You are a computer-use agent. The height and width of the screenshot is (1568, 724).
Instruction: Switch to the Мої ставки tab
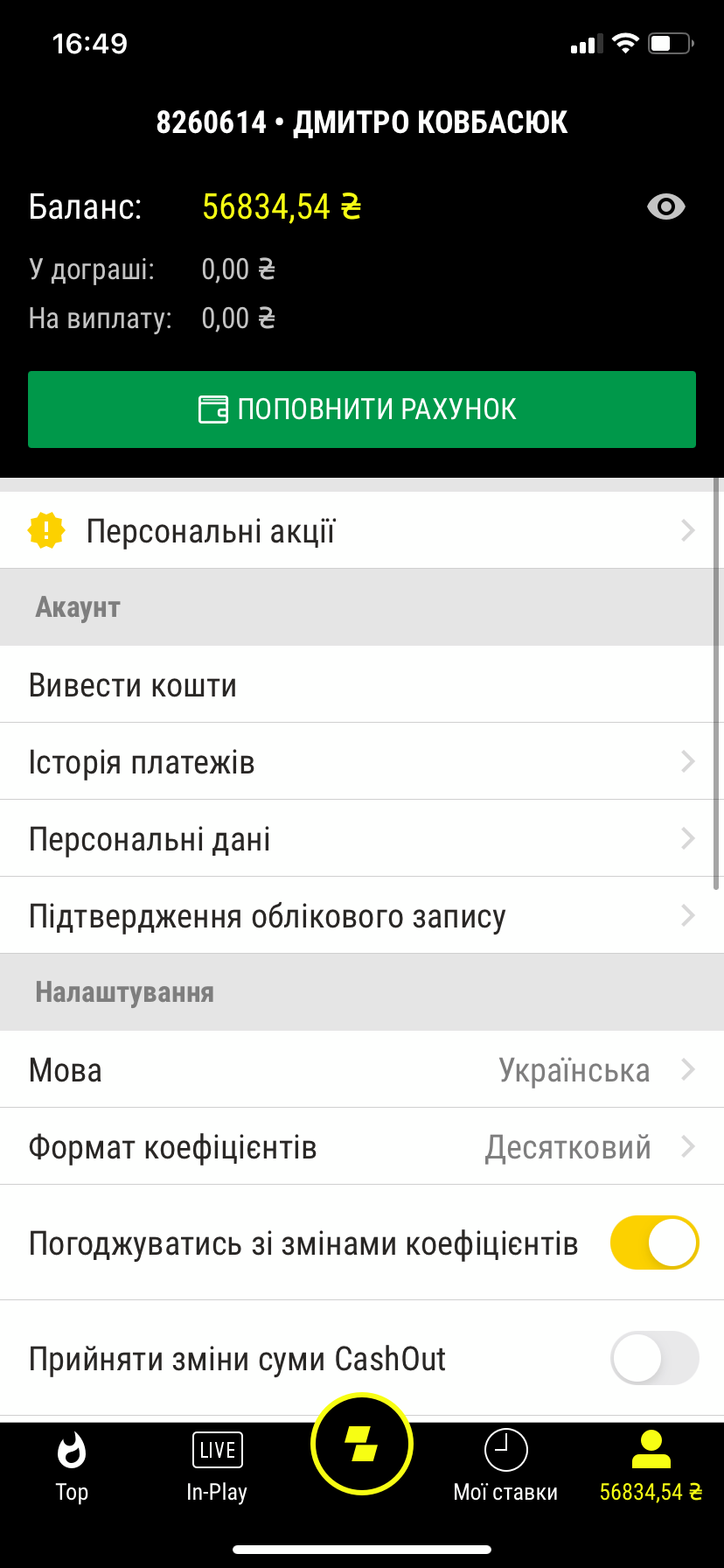(505, 1467)
